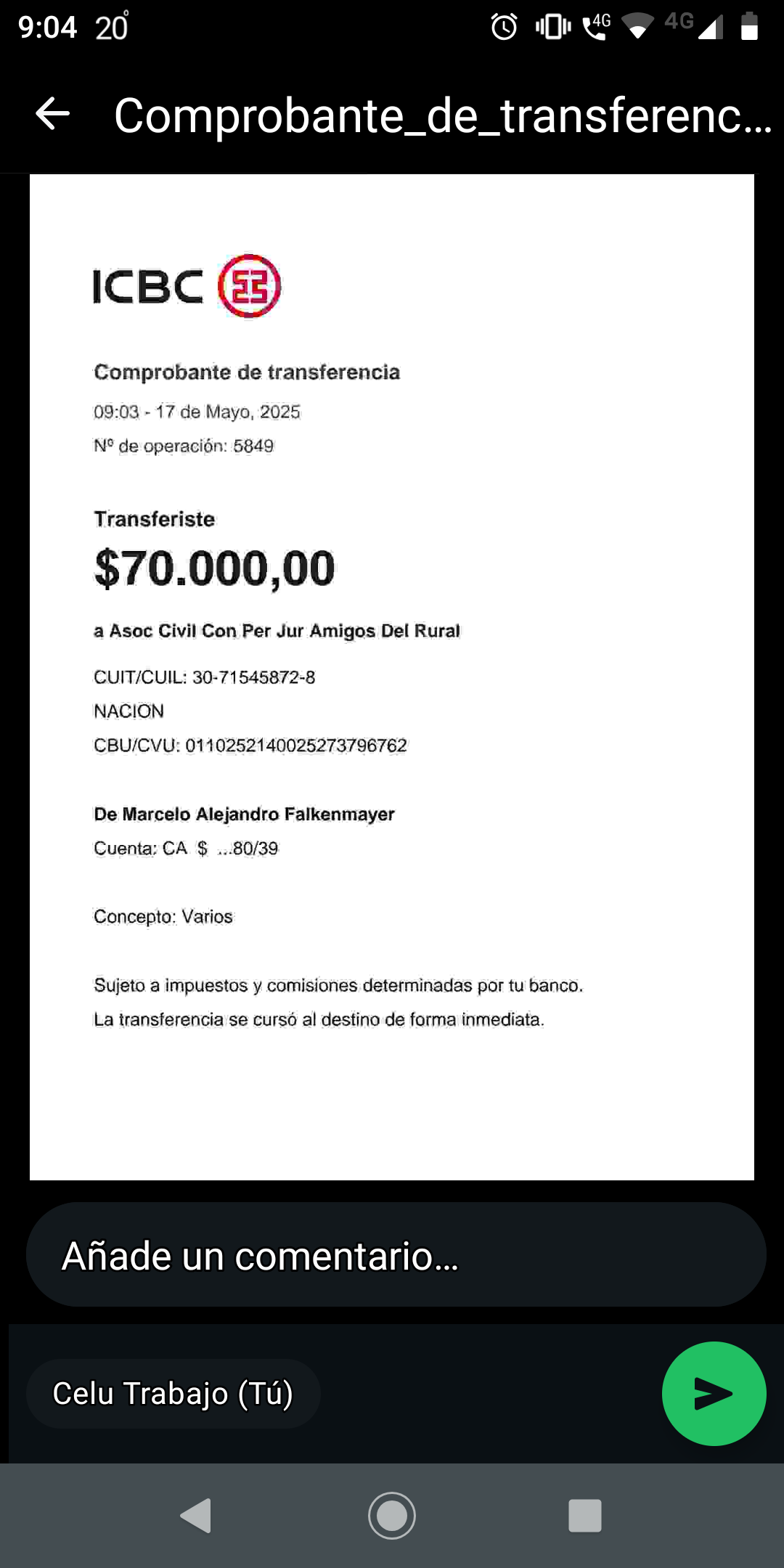
Task: Go back using the top arrow
Action: pyautogui.click(x=52, y=115)
